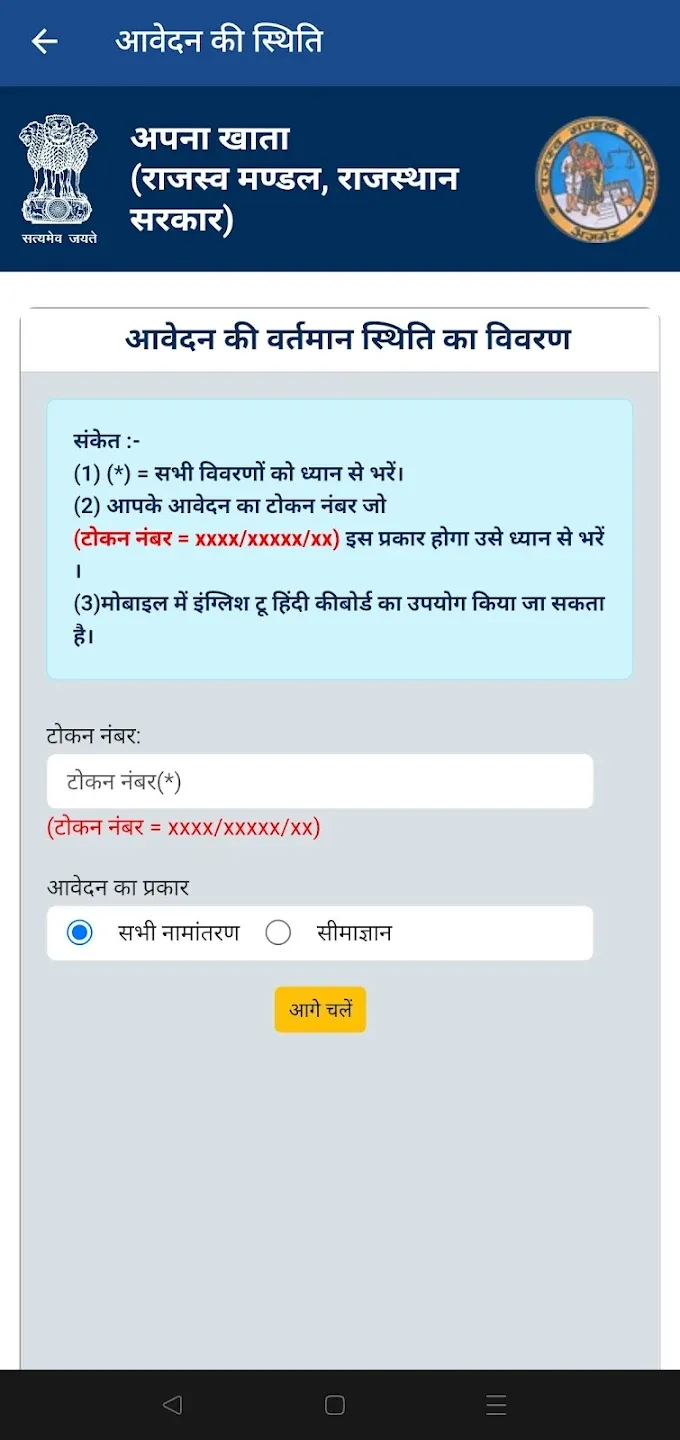
Task: Choose the सीमाज्ञान radio option
Action: tap(279, 933)
